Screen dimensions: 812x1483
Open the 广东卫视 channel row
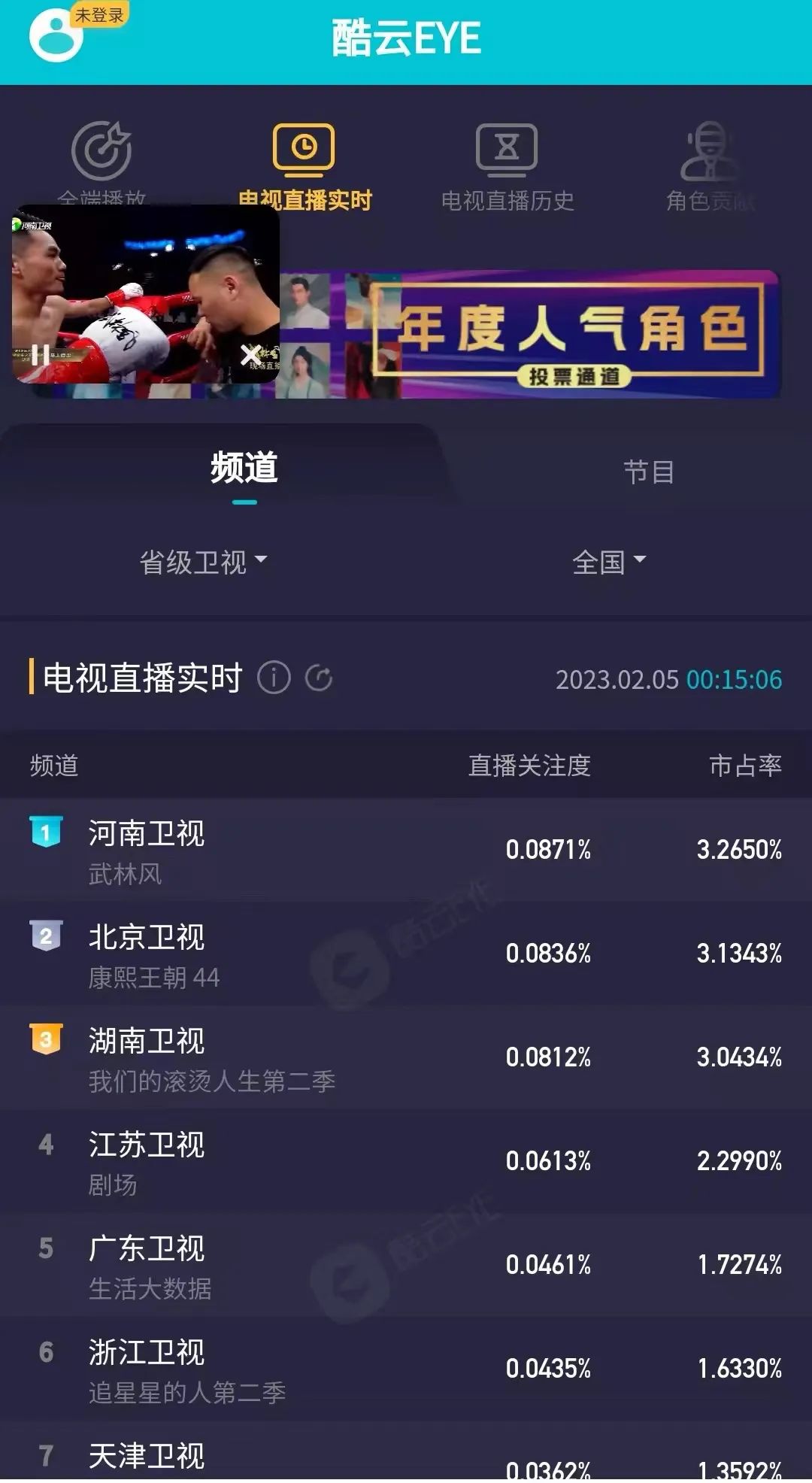point(406,1266)
